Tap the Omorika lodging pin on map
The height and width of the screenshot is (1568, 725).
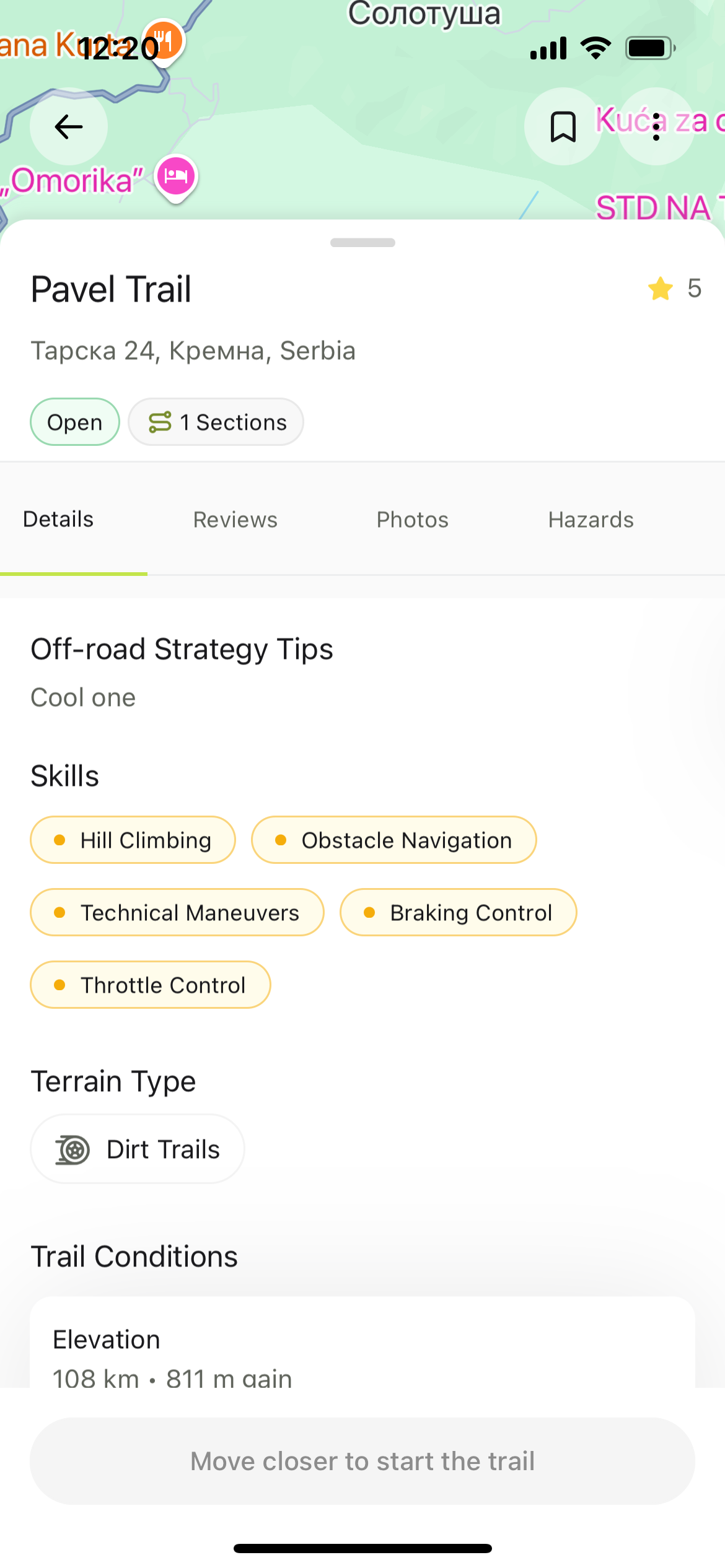point(177,178)
